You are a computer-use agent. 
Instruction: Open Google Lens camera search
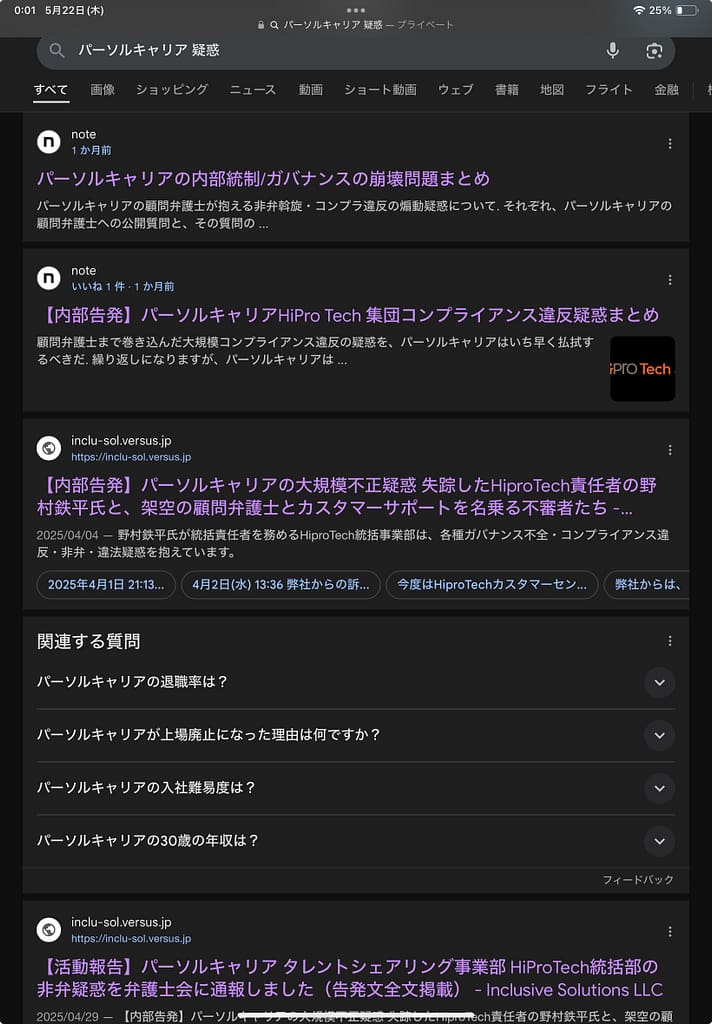click(654, 50)
